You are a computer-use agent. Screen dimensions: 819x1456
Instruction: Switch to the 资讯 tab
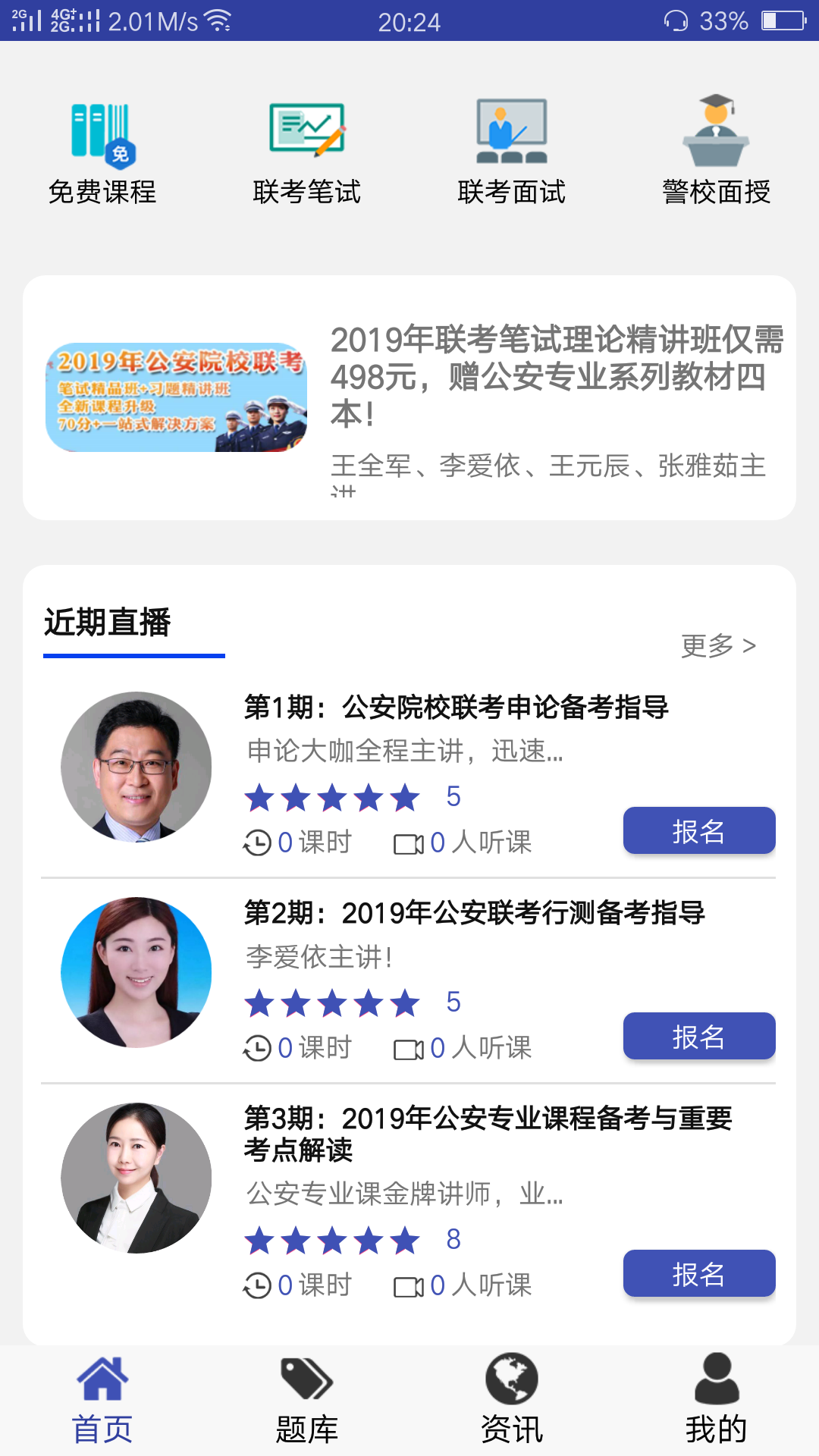(510, 1407)
